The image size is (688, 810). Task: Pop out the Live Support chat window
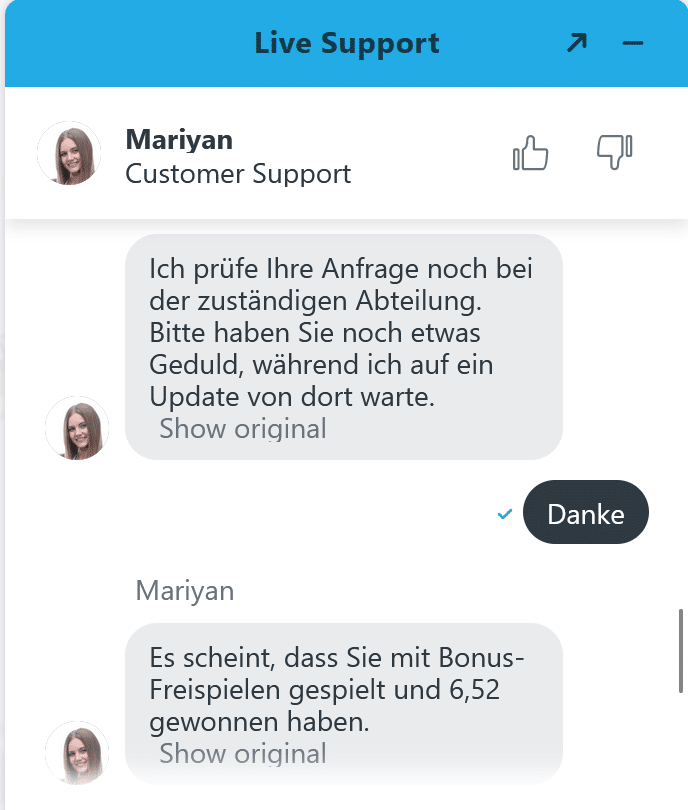pyautogui.click(x=577, y=43)
